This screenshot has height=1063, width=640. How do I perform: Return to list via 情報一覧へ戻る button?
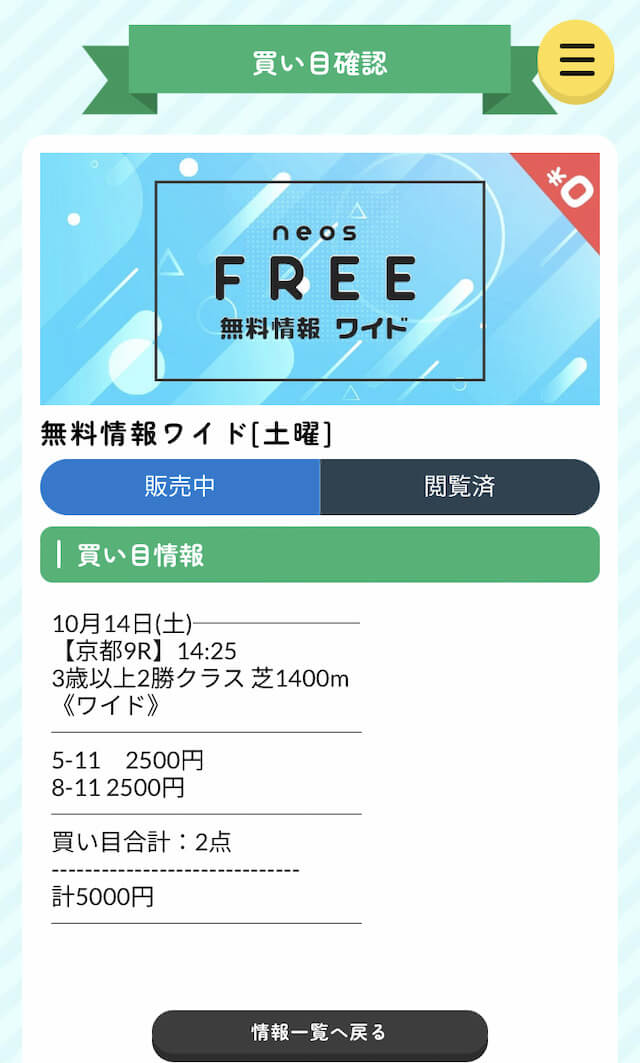319,1032
